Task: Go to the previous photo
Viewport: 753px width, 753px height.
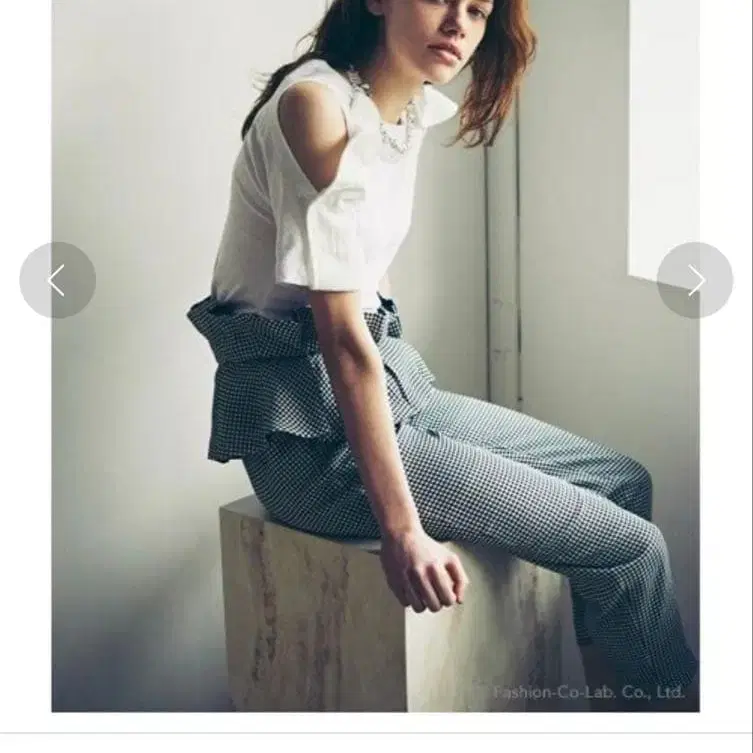Action: 57,280
